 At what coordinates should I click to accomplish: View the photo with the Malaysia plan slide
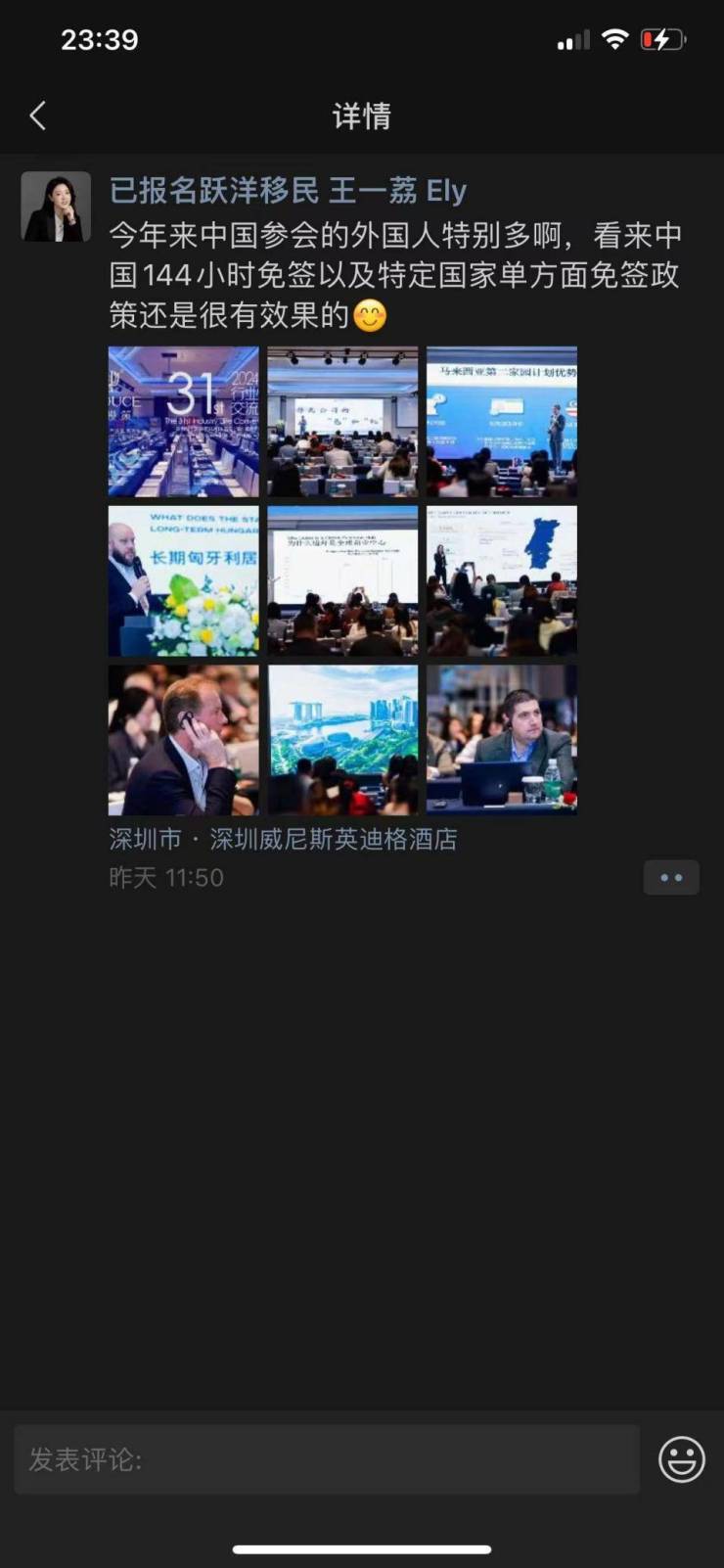(502, 421)
